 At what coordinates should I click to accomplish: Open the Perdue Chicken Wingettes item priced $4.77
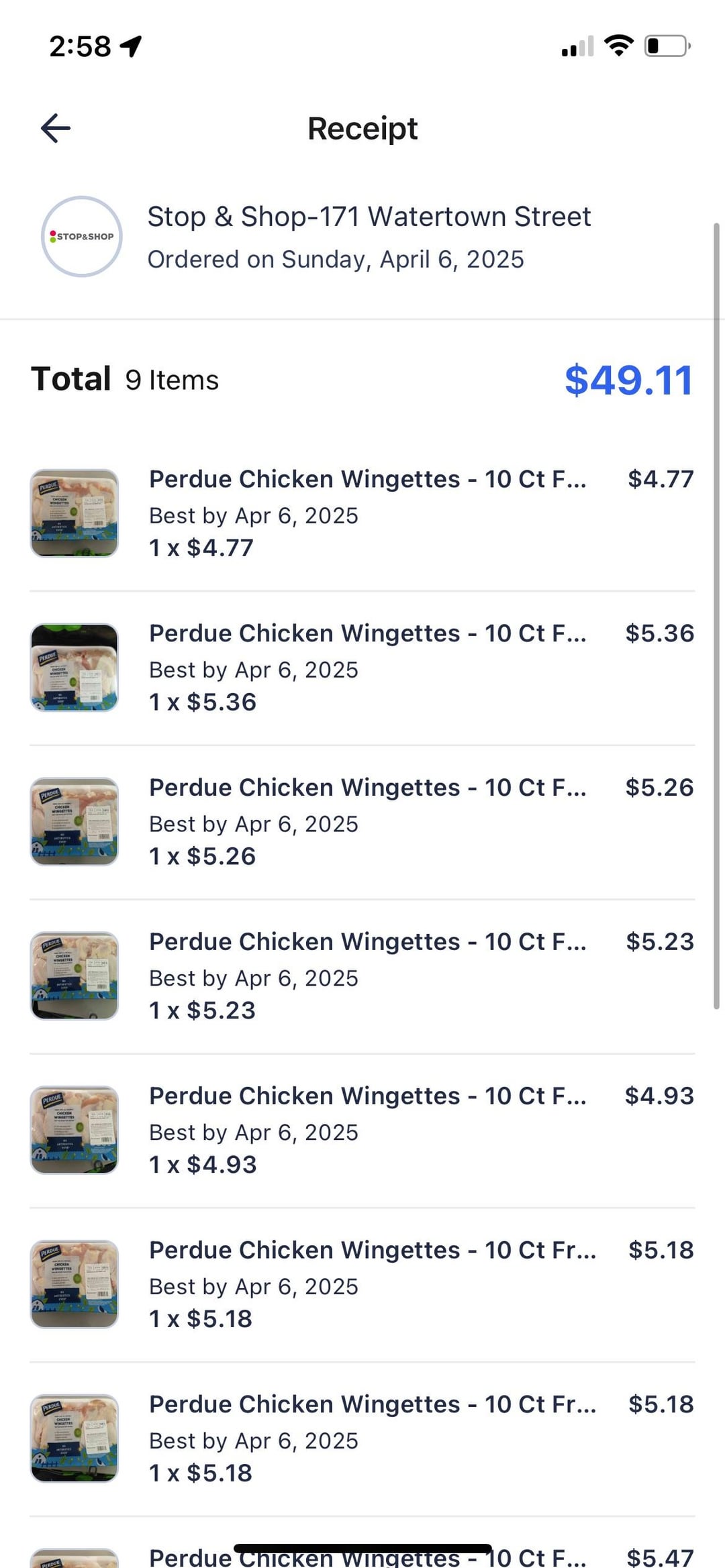click(362, 513)
